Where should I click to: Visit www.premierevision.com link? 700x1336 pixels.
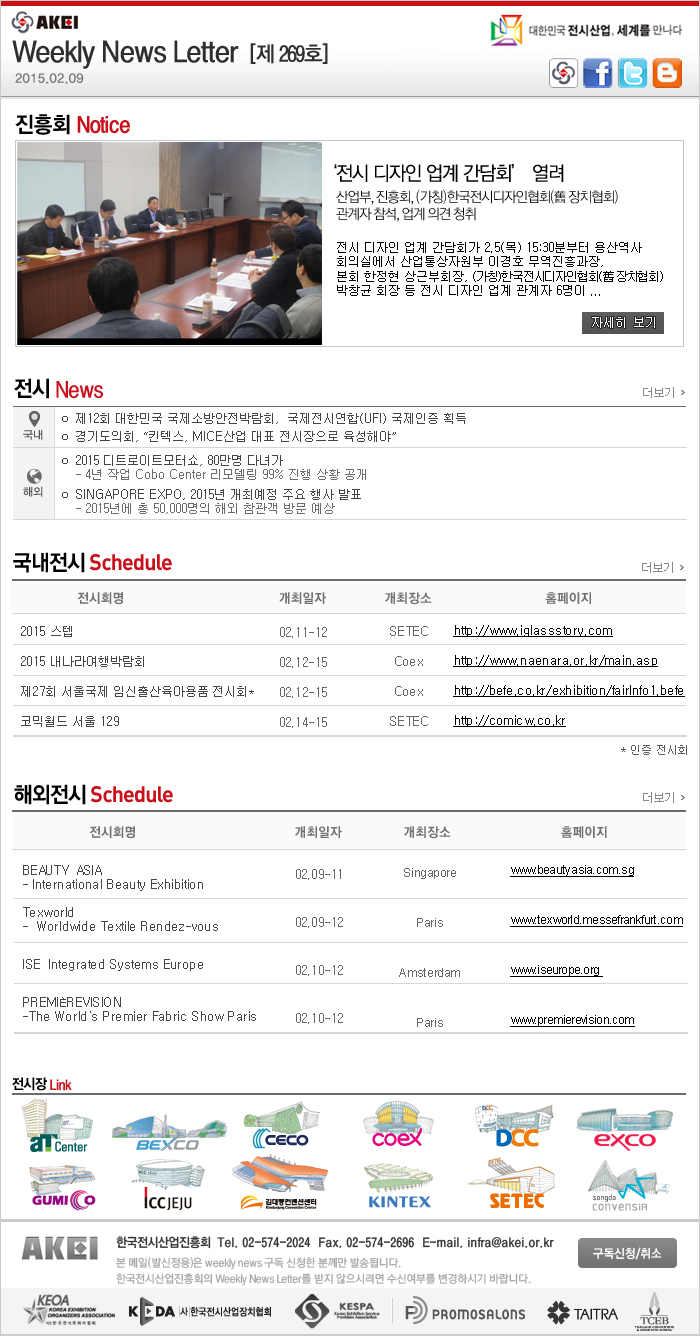coord(573,1020)
